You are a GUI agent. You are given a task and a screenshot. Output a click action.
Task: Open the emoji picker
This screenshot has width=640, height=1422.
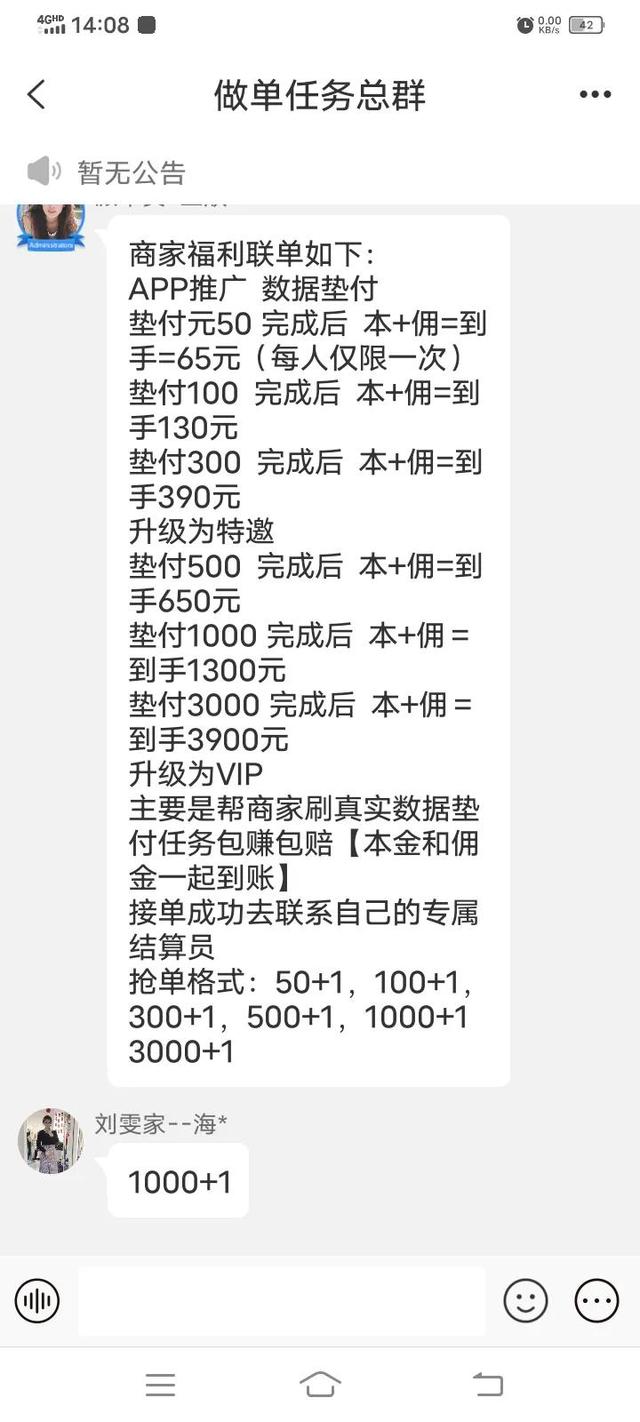tap(525, 1301)
